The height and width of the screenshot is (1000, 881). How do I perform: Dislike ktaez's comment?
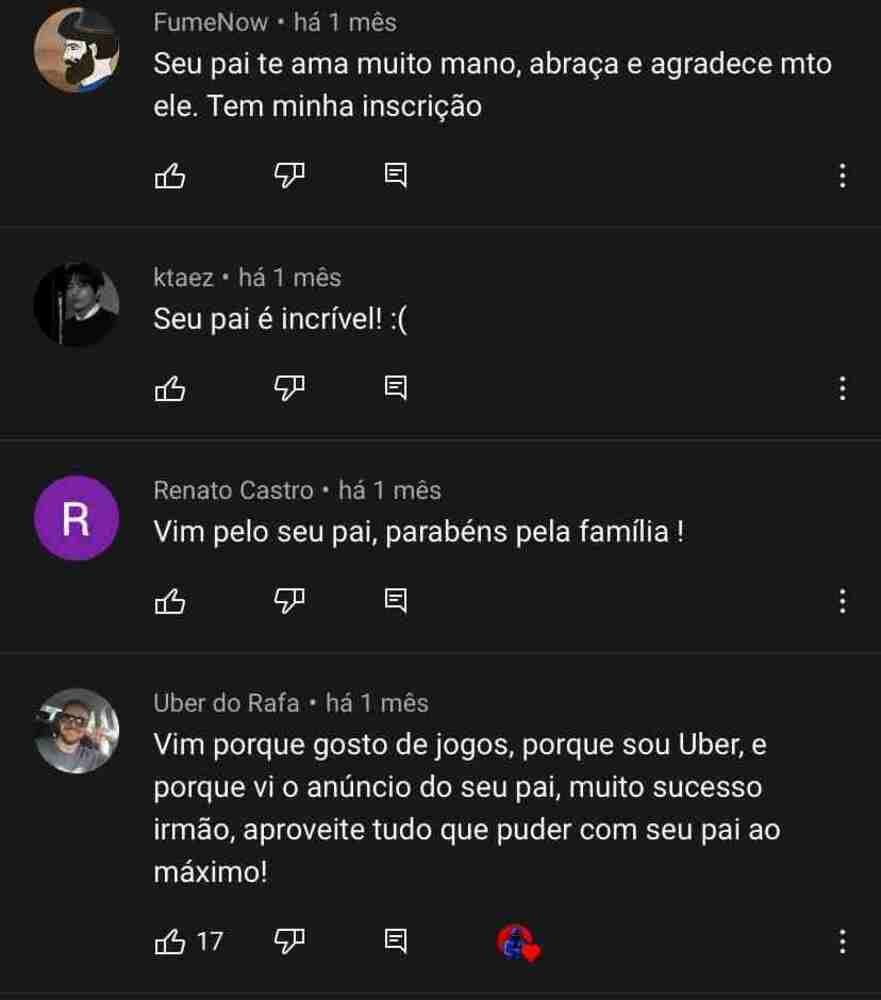289,389
